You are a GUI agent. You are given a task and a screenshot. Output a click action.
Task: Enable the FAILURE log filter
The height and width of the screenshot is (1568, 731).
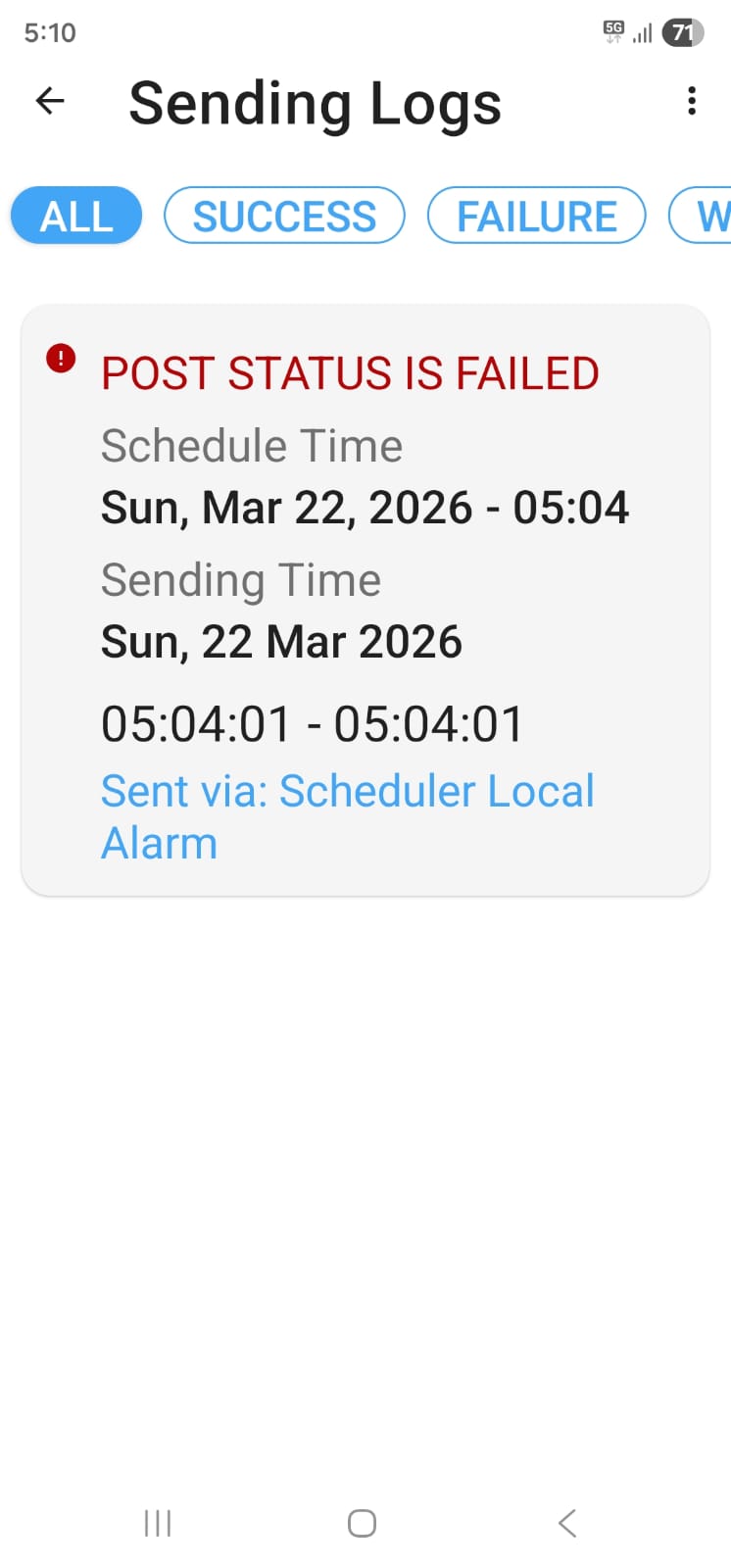[x=536, y=216]
